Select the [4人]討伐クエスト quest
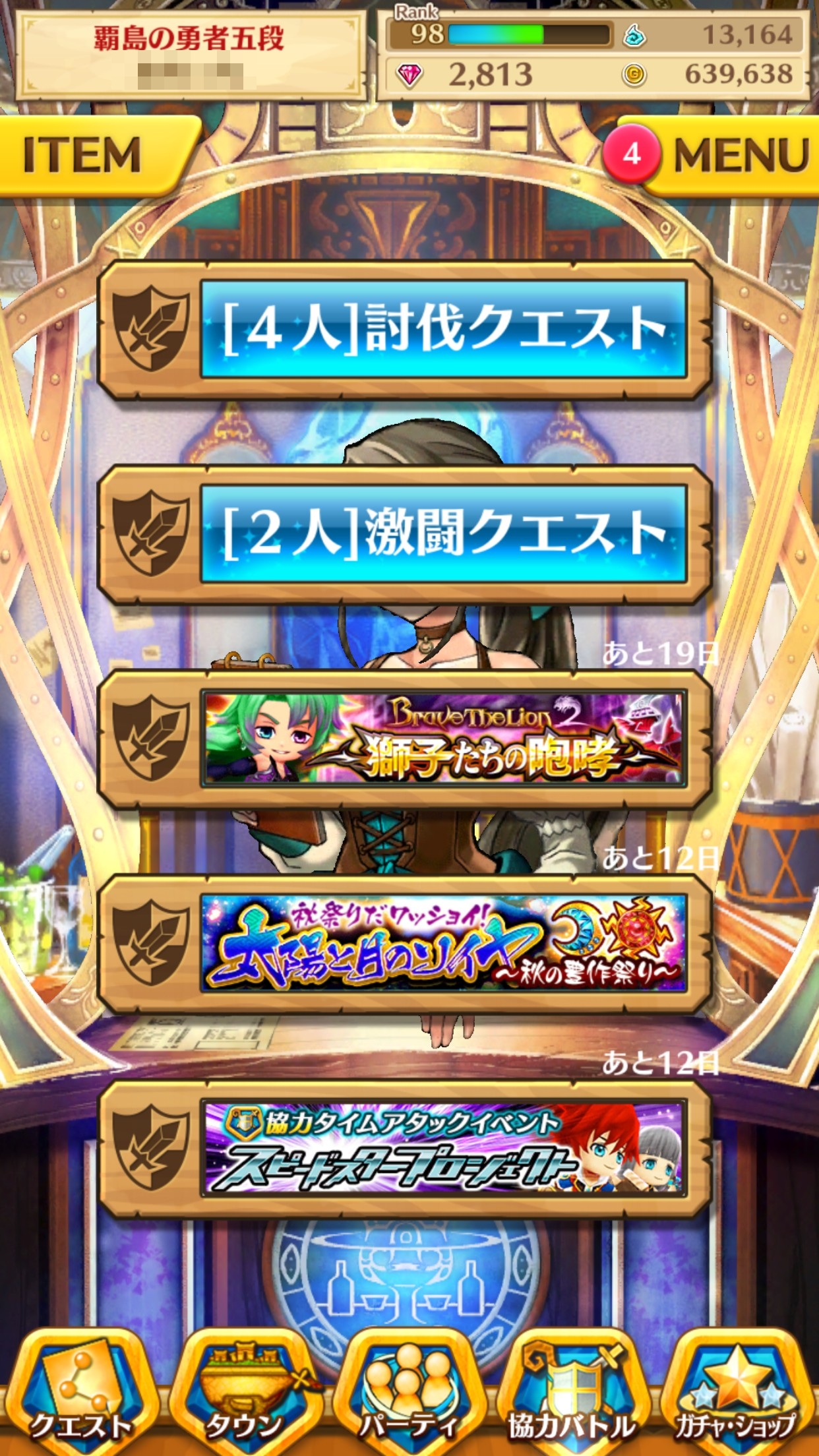819x1456 pixels. tap(405, 330)
